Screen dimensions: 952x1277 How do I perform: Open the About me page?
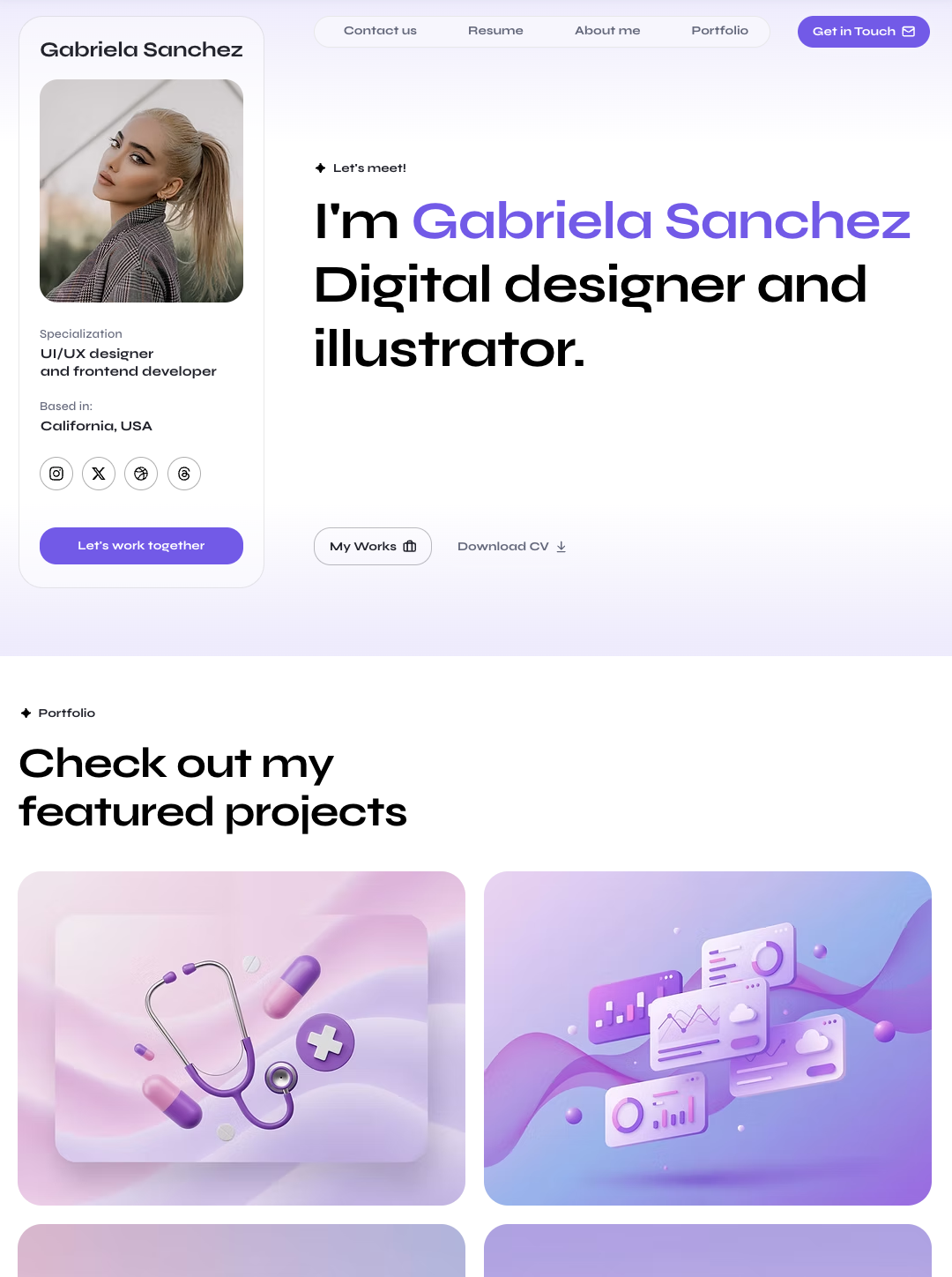tap(607, 31)
